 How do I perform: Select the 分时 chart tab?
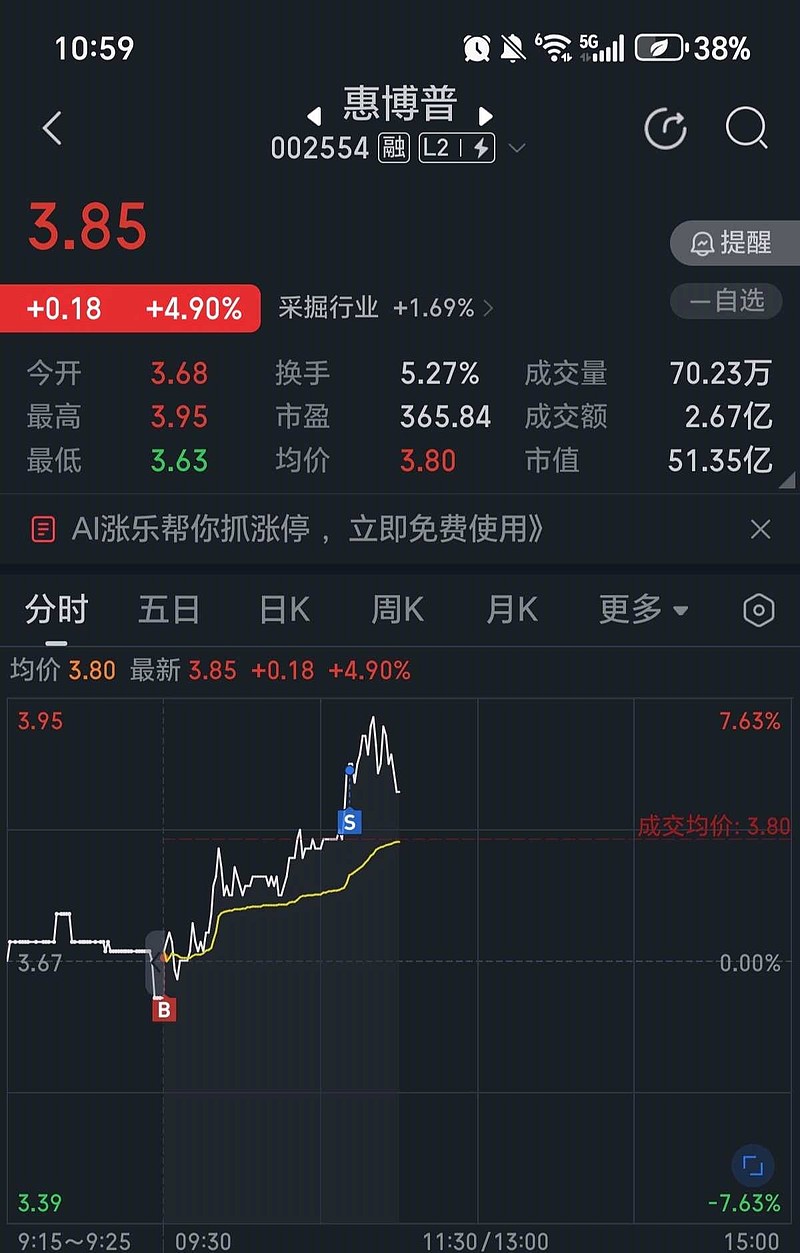[57, 609]
